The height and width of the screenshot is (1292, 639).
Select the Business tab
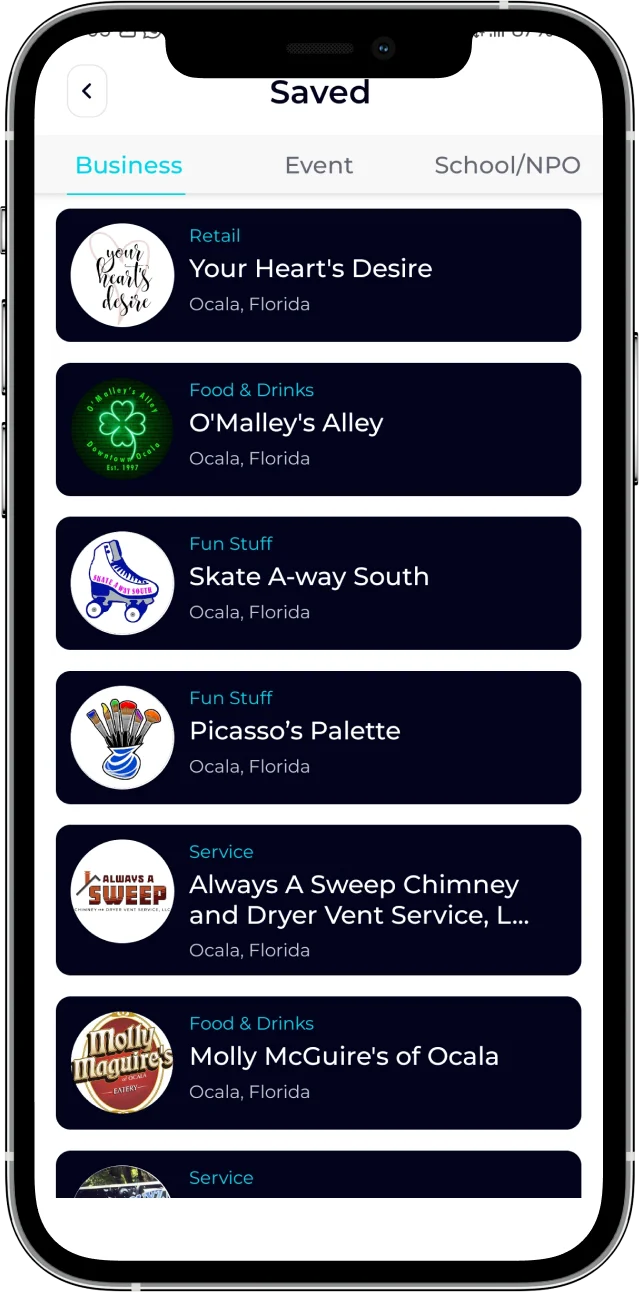click(x=128, y=165)
